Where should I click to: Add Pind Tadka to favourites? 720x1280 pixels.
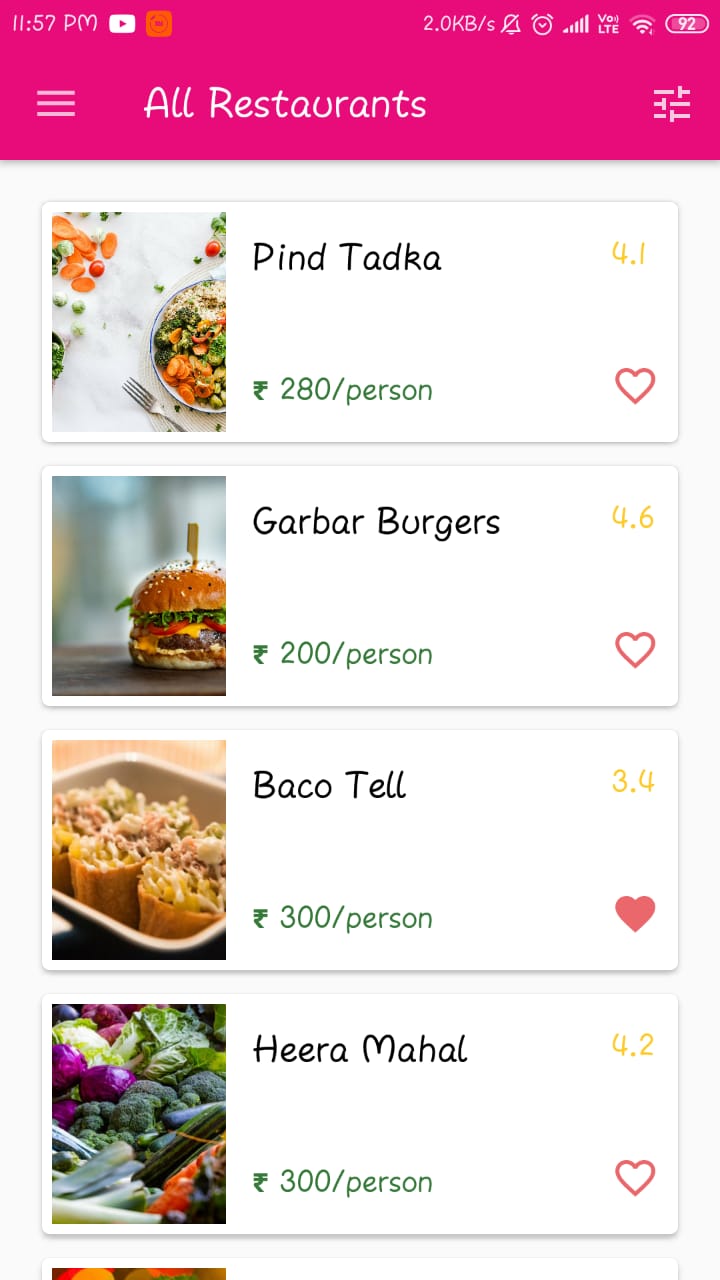(635, 386)
